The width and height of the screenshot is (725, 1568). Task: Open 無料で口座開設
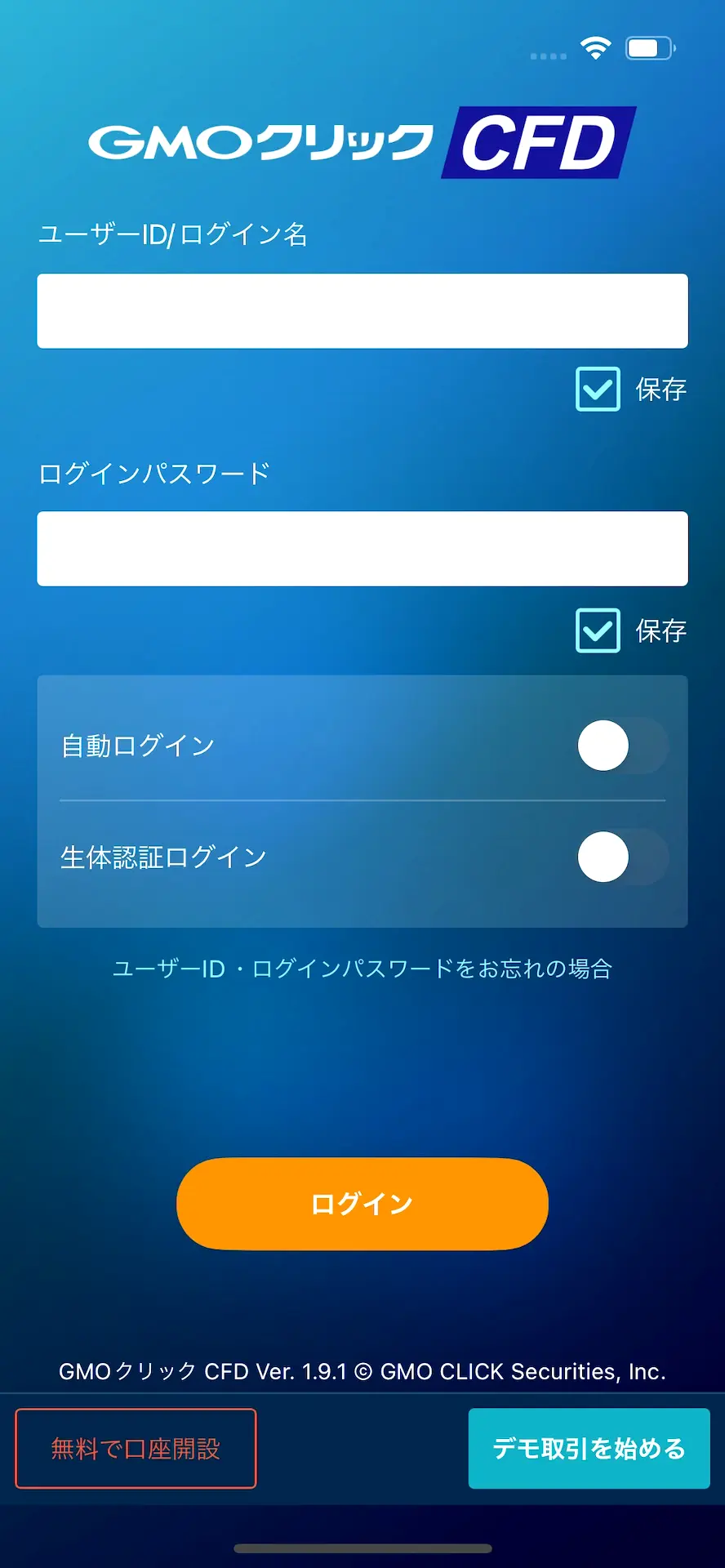point(136,1449)
